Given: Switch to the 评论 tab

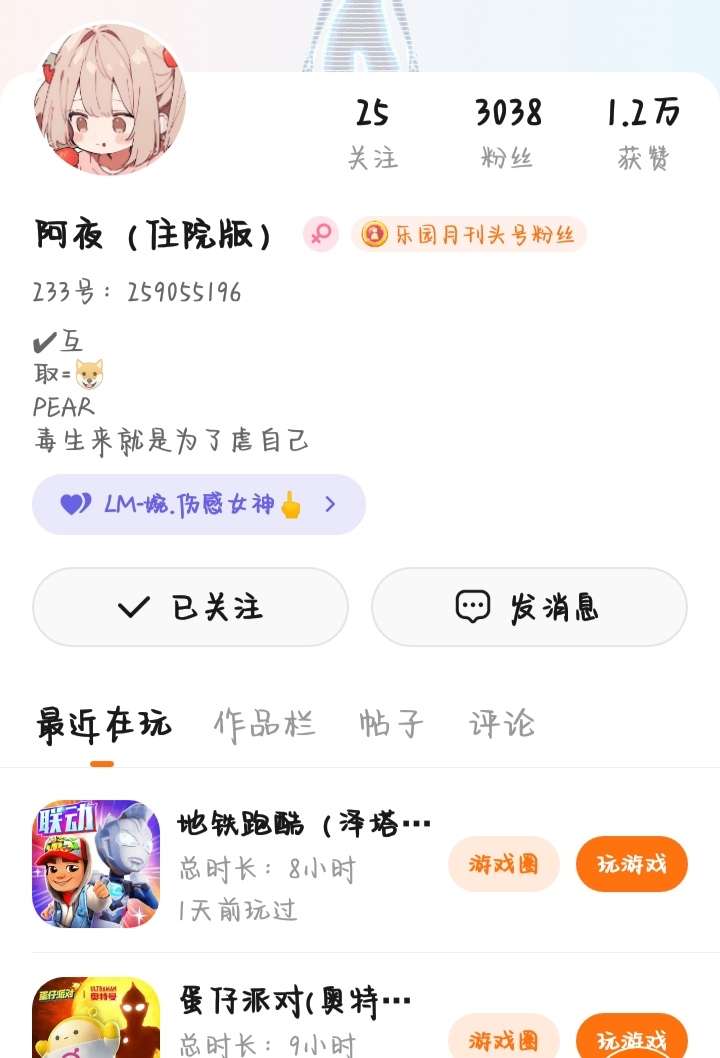Looking at the screenshot, I should (x=502, y=724).
